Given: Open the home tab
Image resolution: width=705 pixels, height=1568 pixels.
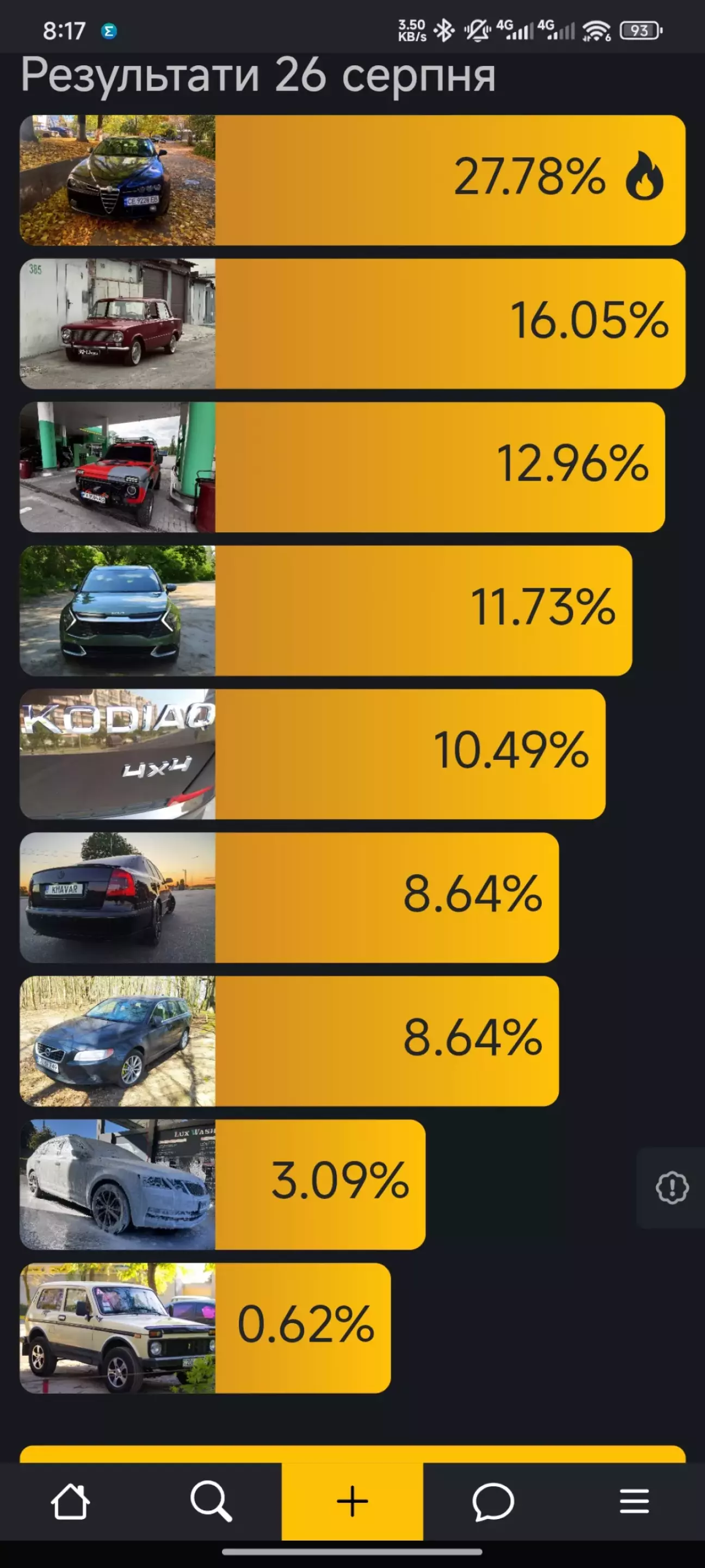Looking at the screenshot, I should pos(71,1501).
